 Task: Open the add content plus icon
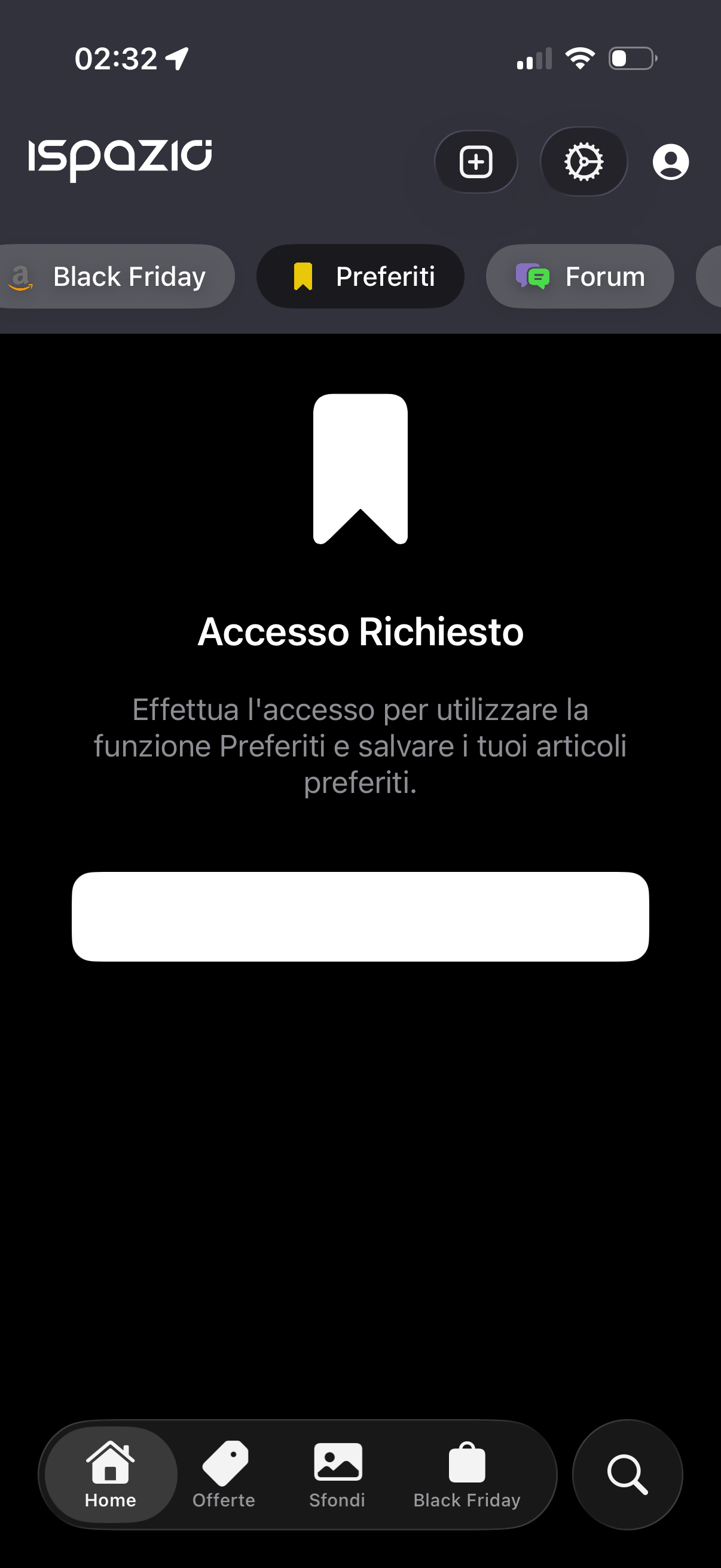coord(476,162)
